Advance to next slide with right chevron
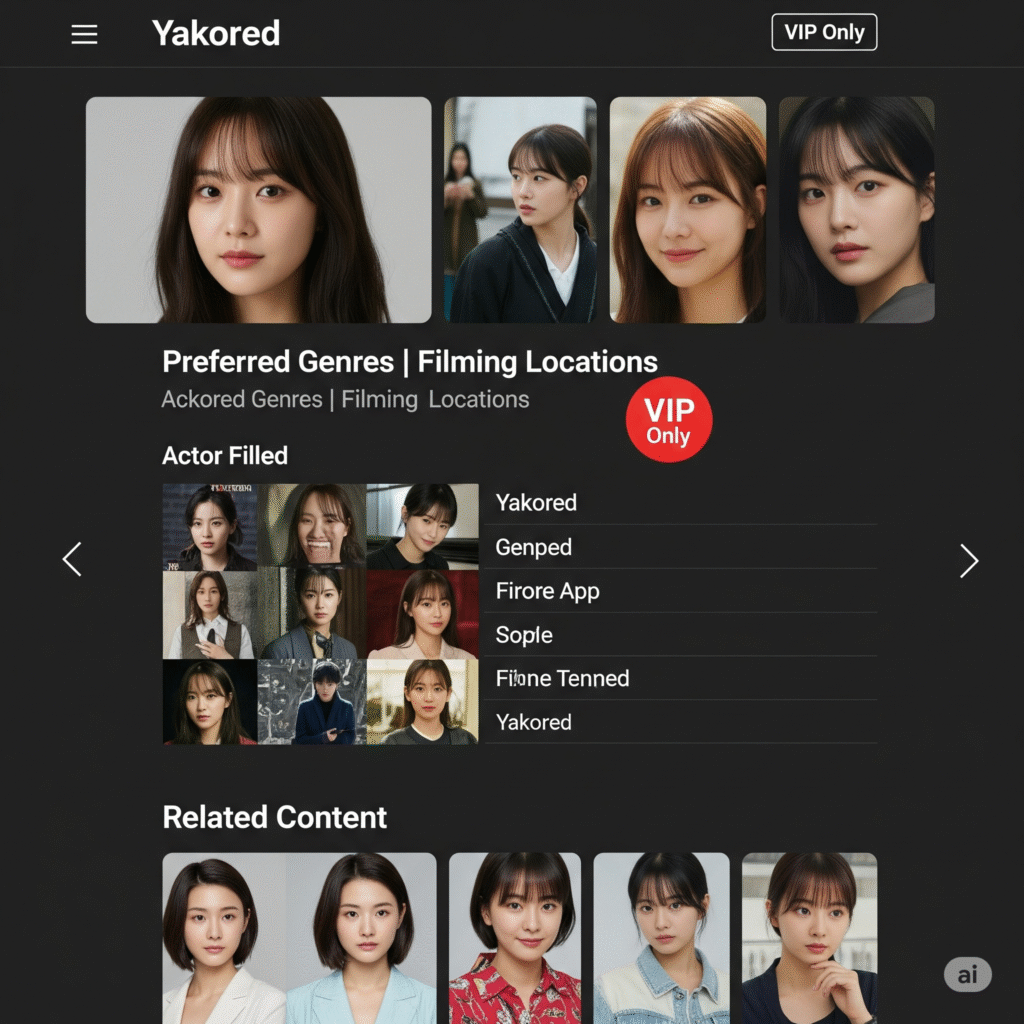 point(968,561)
